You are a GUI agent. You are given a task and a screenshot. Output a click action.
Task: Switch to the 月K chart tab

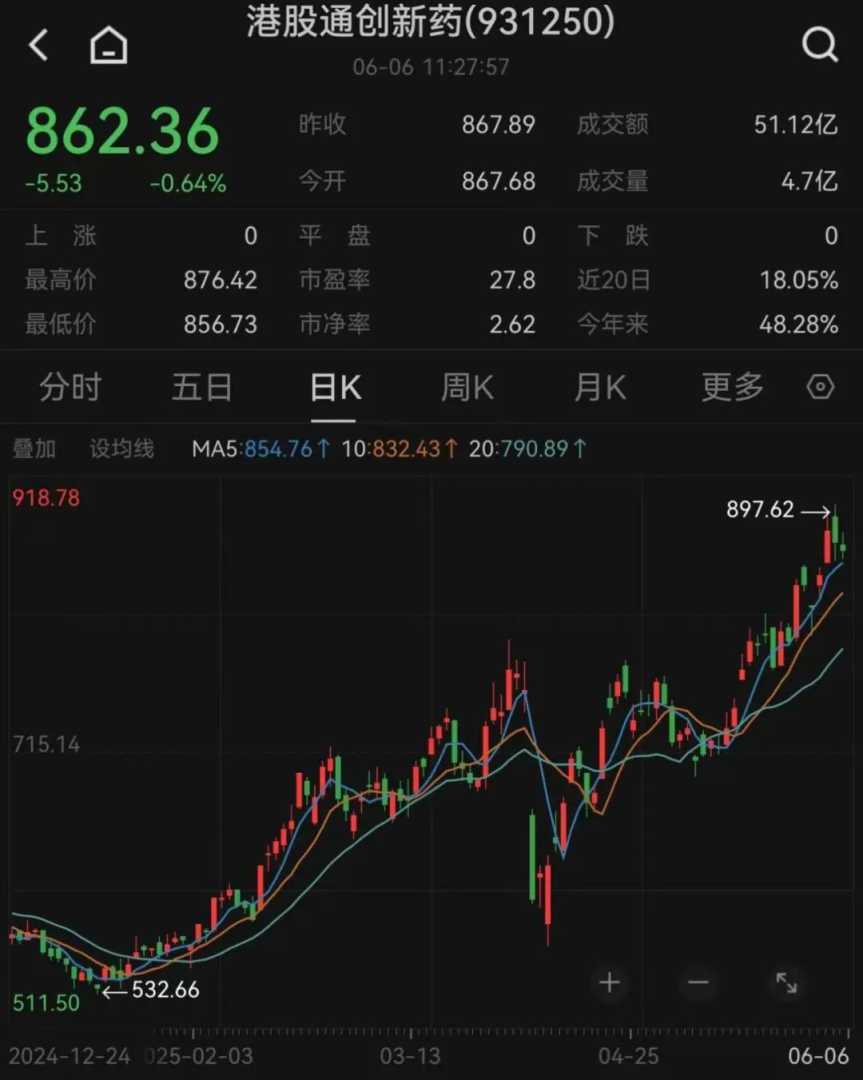600,388
